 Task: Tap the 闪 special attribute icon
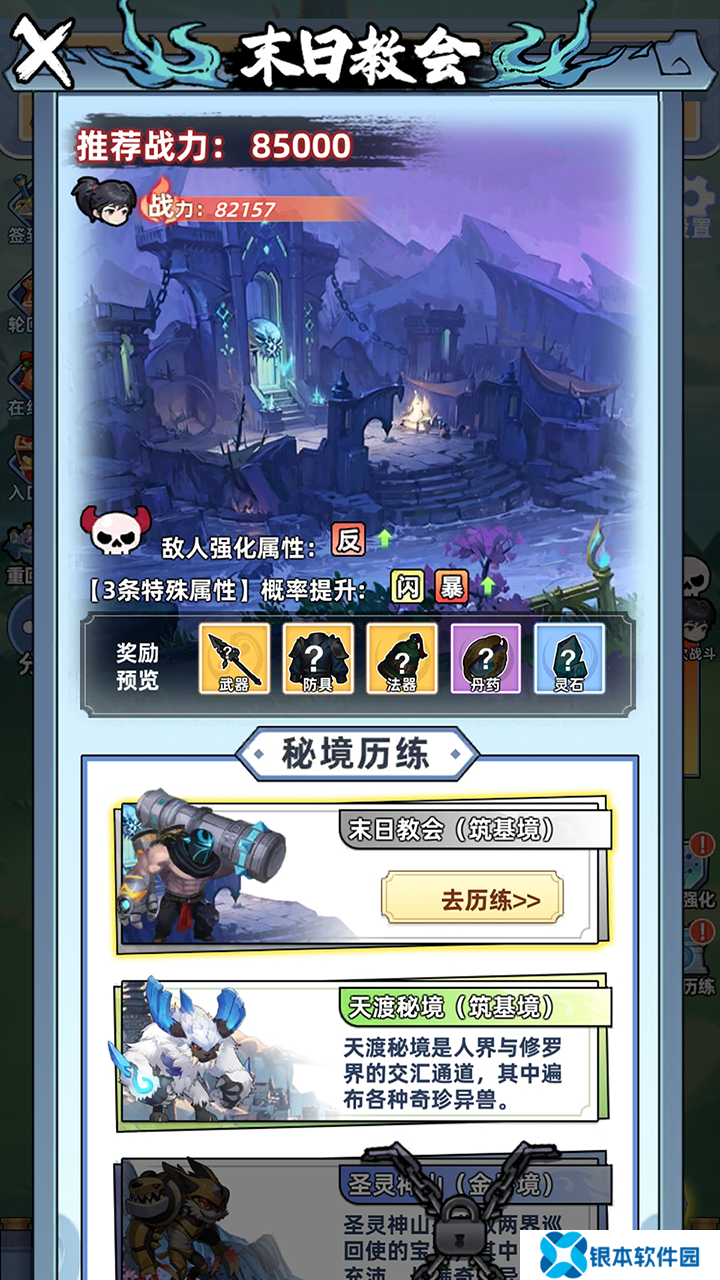[x=407, y=588]
